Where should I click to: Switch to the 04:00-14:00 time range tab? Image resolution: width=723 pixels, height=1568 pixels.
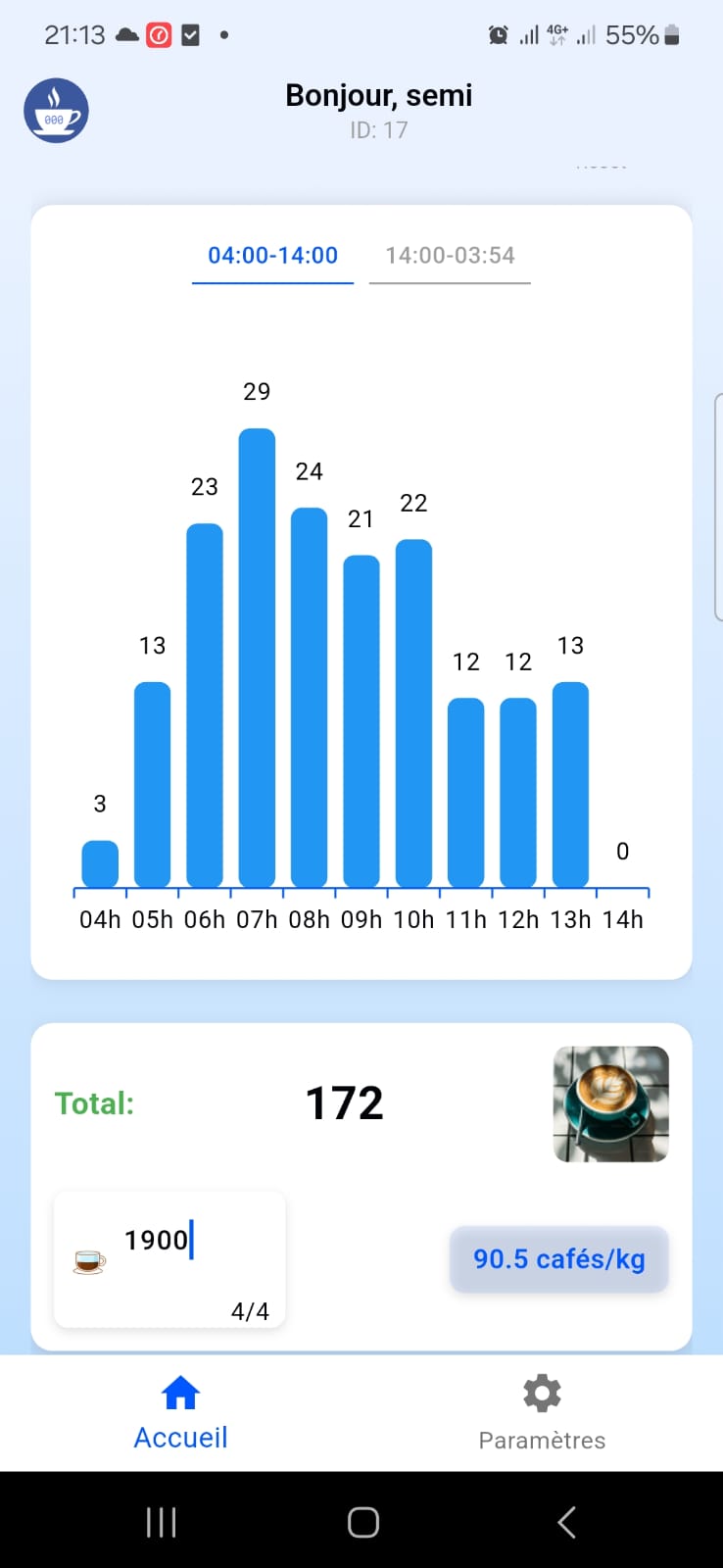point(272,256)
